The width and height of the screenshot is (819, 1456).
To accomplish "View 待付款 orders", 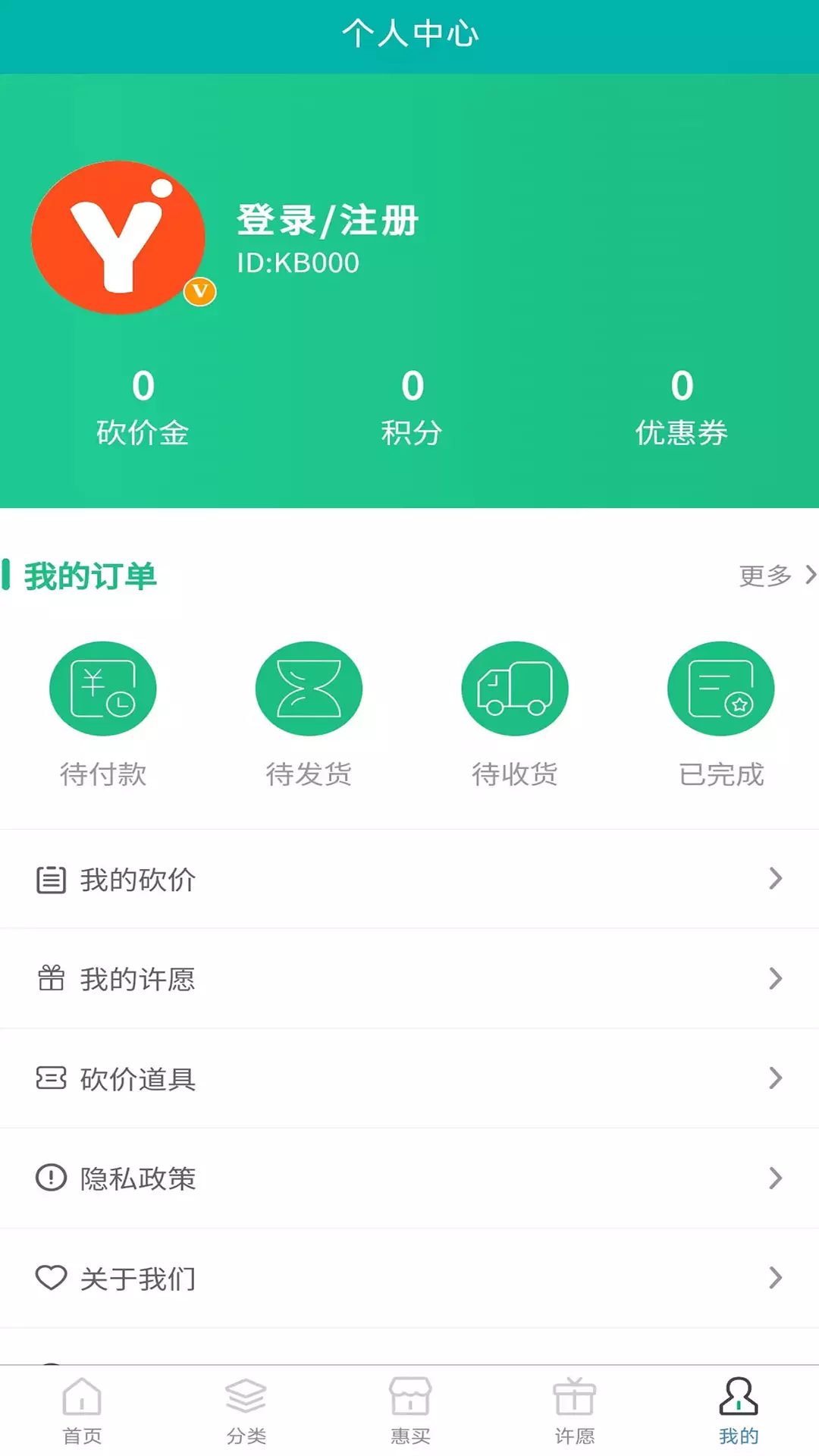I will [x=103, y=714].
